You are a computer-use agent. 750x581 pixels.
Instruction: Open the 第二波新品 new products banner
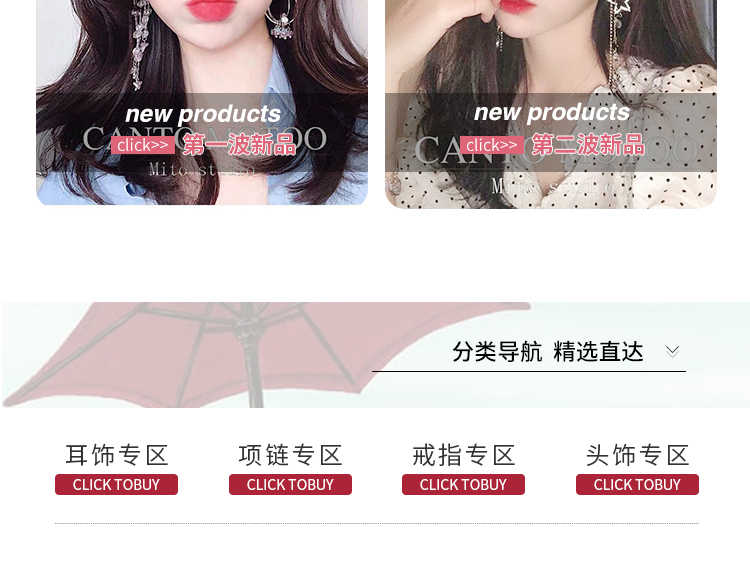551,130
